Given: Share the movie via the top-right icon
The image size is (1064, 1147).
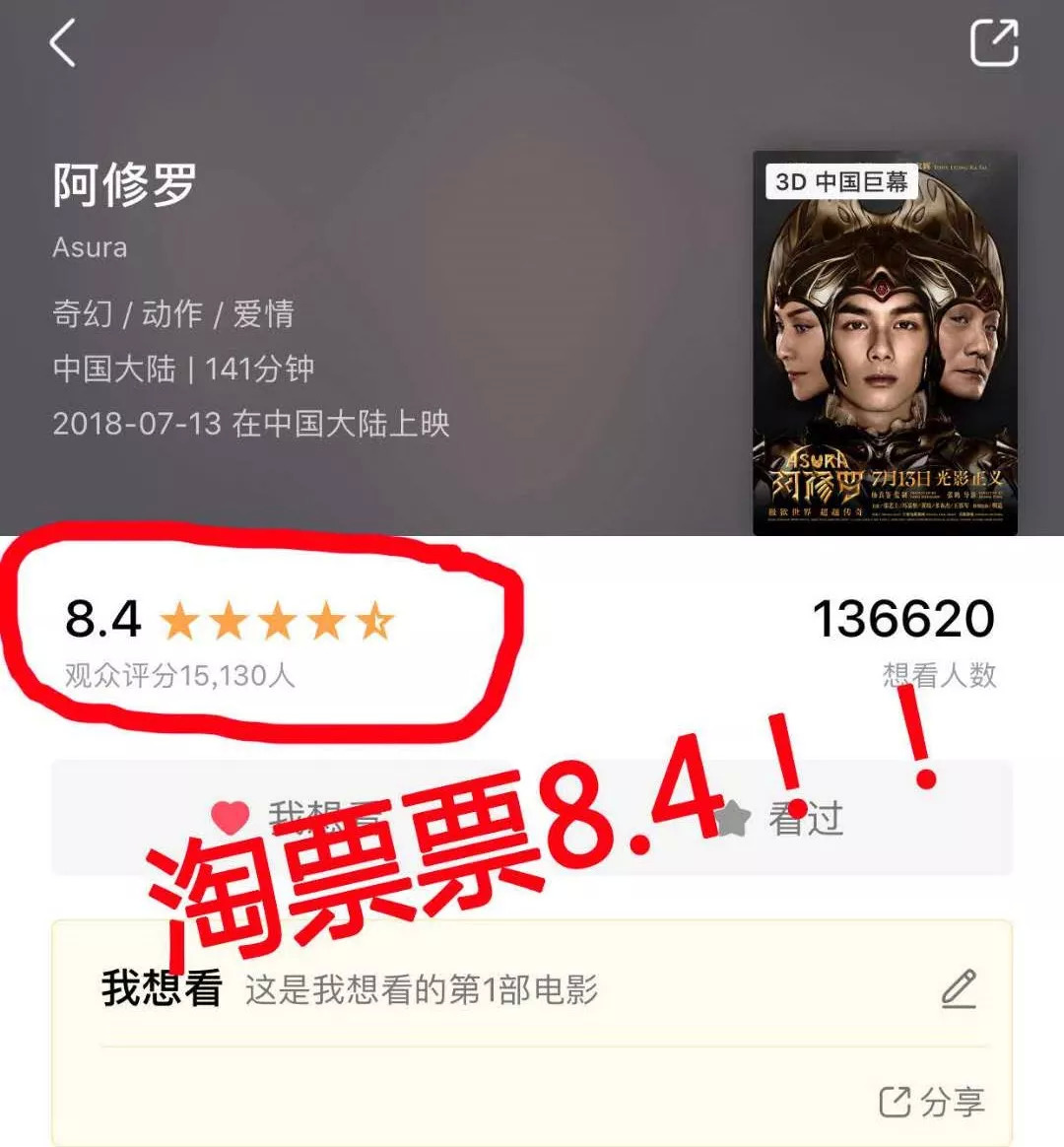Looking at the screenshot, I should pyautogui.click(x=993, y=43).
